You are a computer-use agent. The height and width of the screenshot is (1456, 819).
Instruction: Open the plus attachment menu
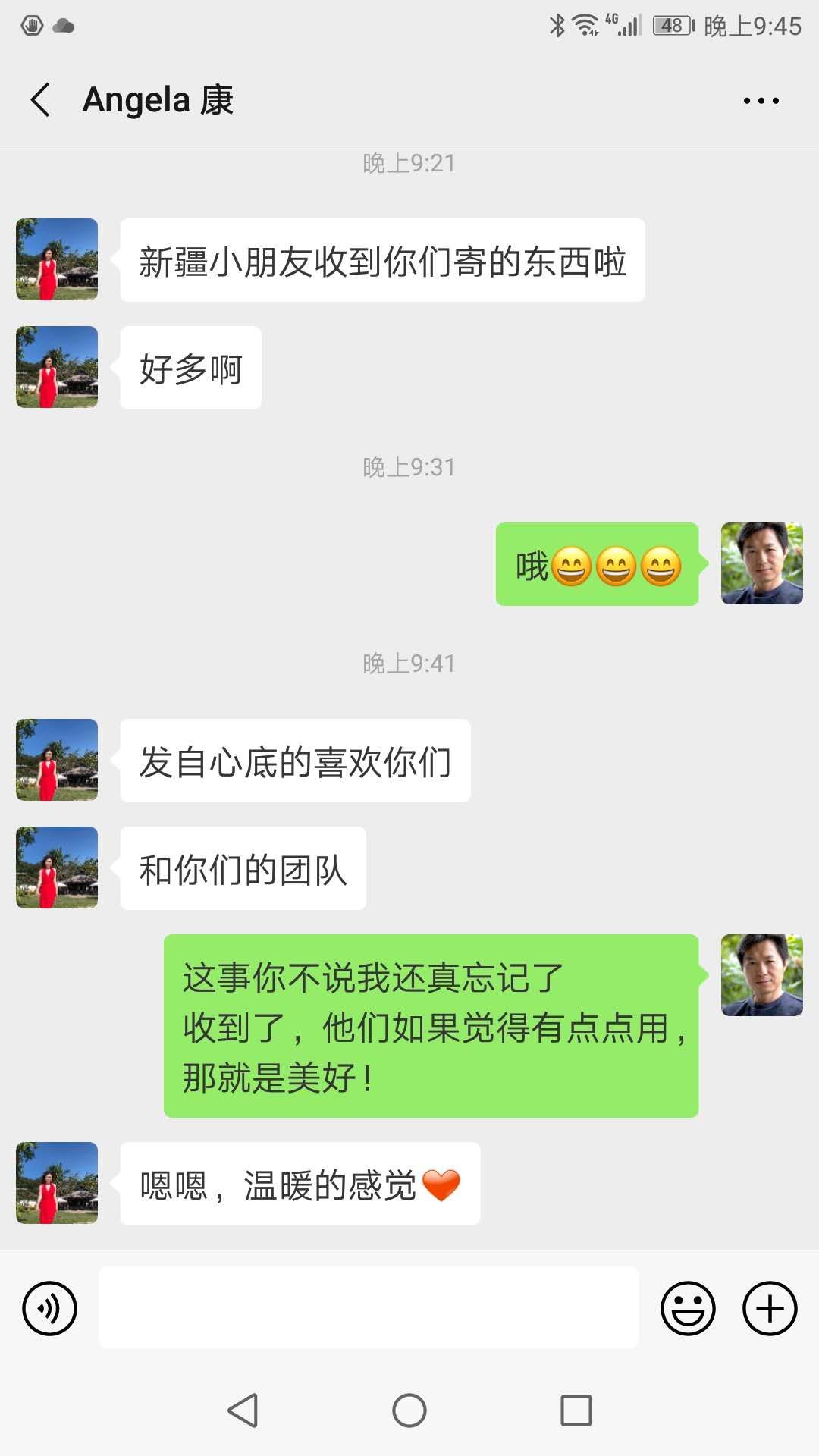(769, 1308)
